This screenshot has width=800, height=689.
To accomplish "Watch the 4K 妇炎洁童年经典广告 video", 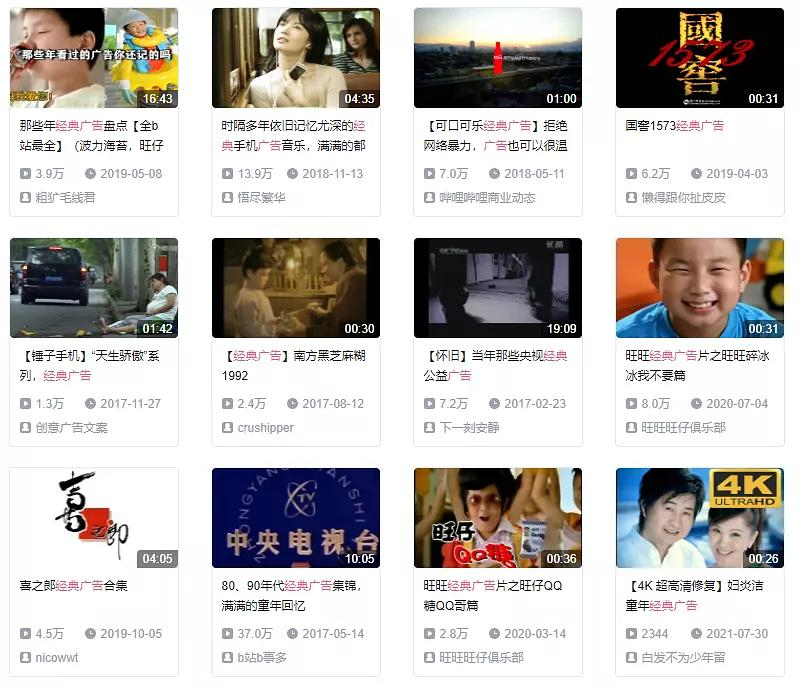I will pyautogui.click(x=699, y=518).
